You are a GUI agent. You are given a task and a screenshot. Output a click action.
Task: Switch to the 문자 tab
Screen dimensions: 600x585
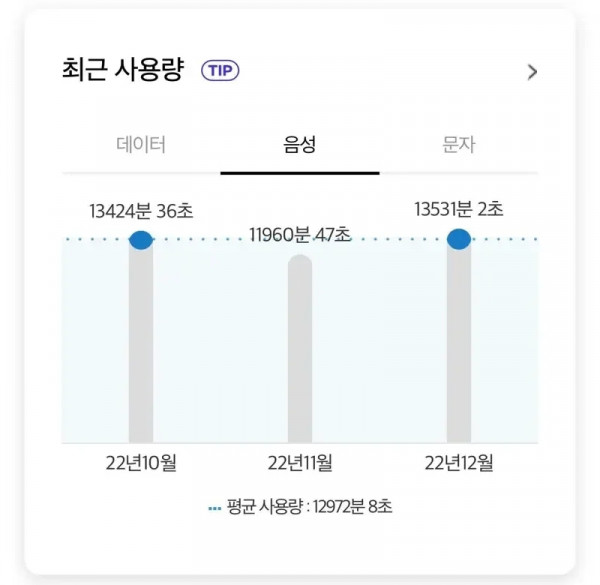coord(459,145)
